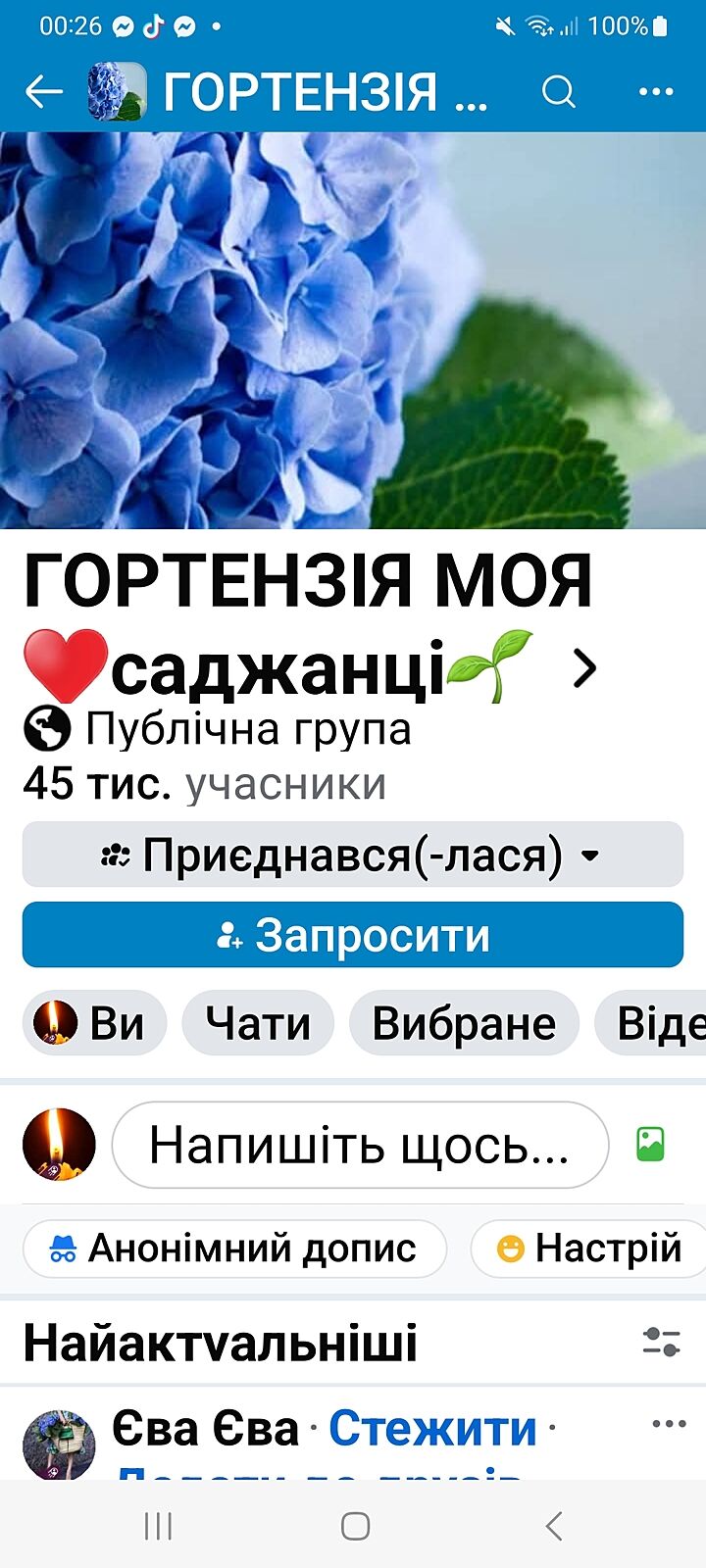Select the Ви chip
706x1568 pixels.
94,1023
